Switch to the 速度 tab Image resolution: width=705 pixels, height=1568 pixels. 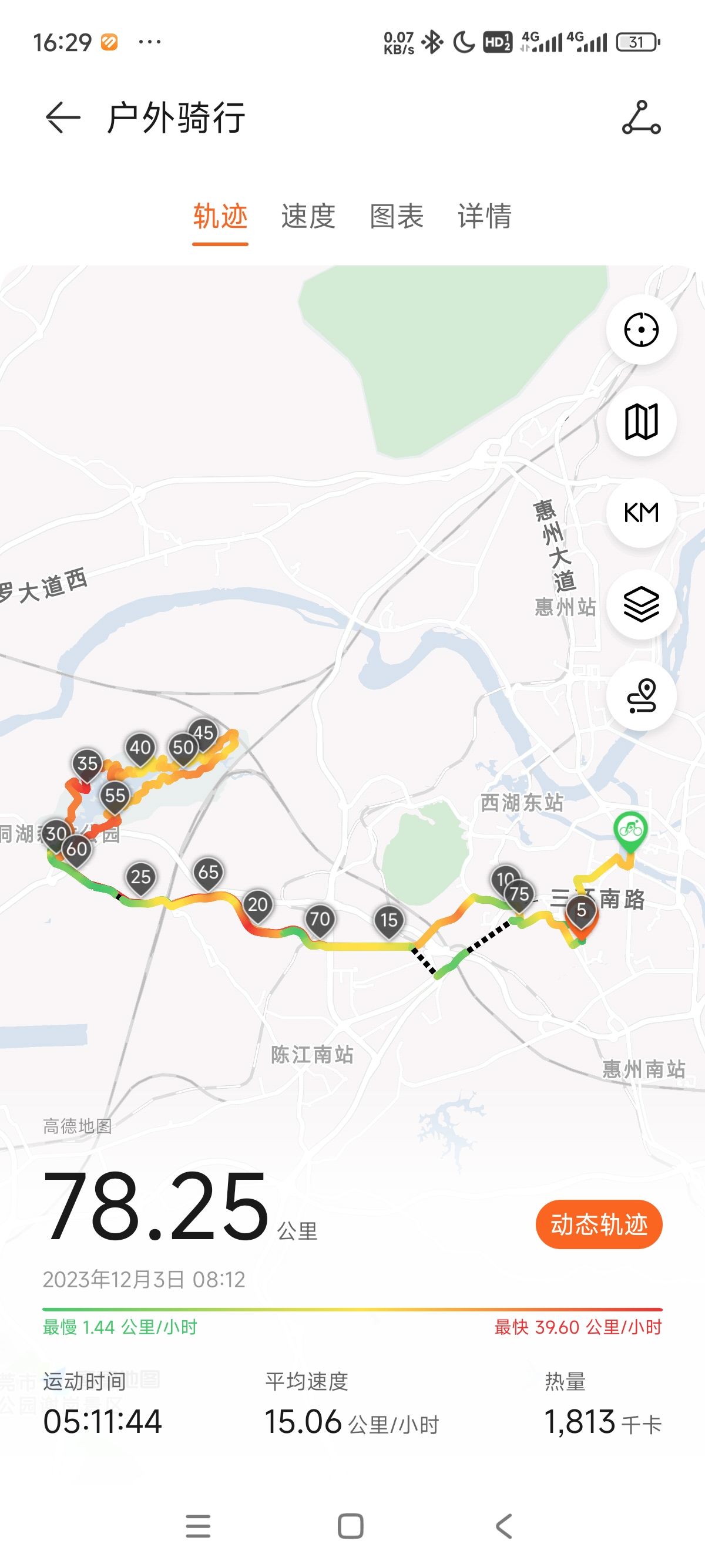(x=308, y=216)
